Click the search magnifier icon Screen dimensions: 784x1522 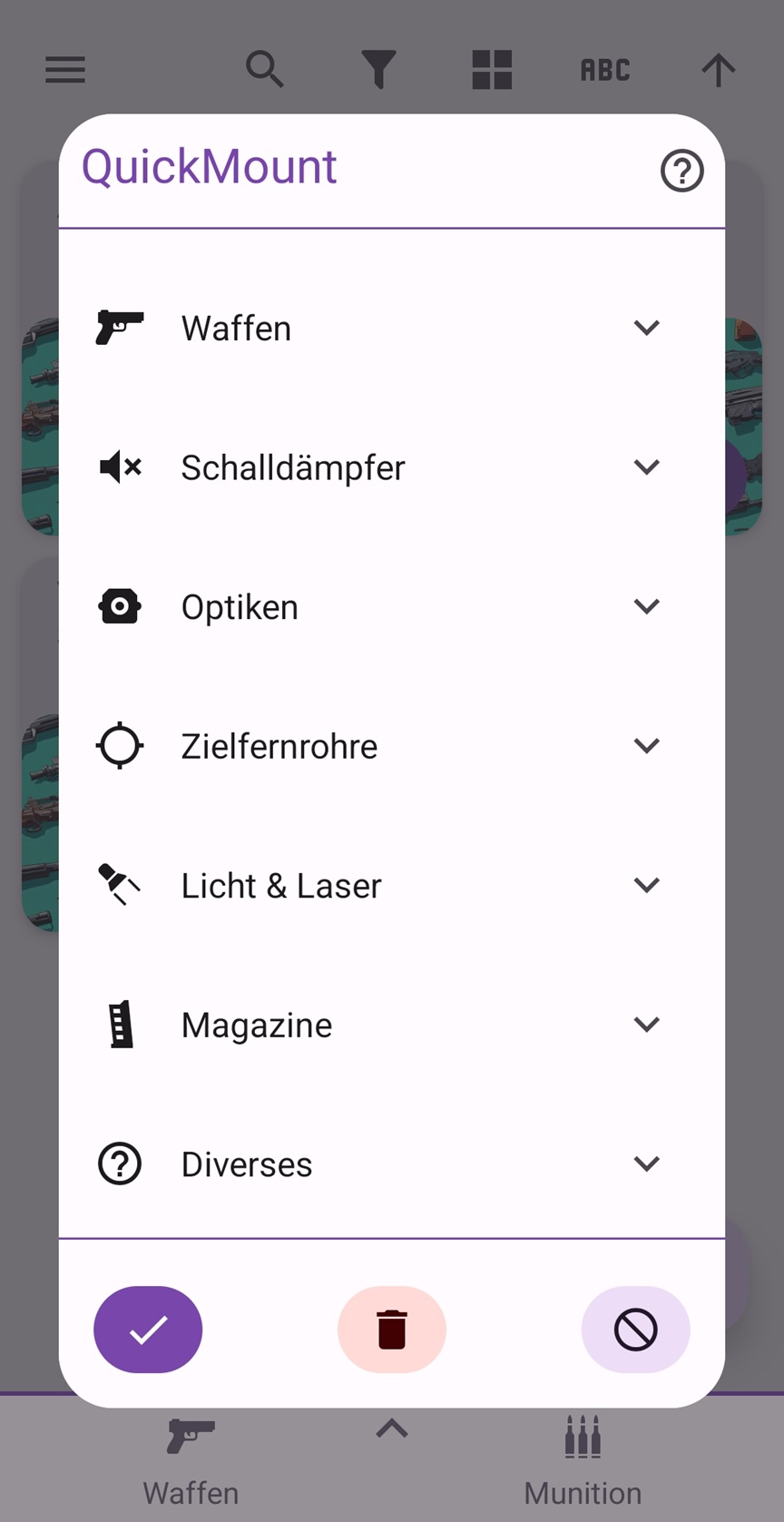(x=264, y=69)
